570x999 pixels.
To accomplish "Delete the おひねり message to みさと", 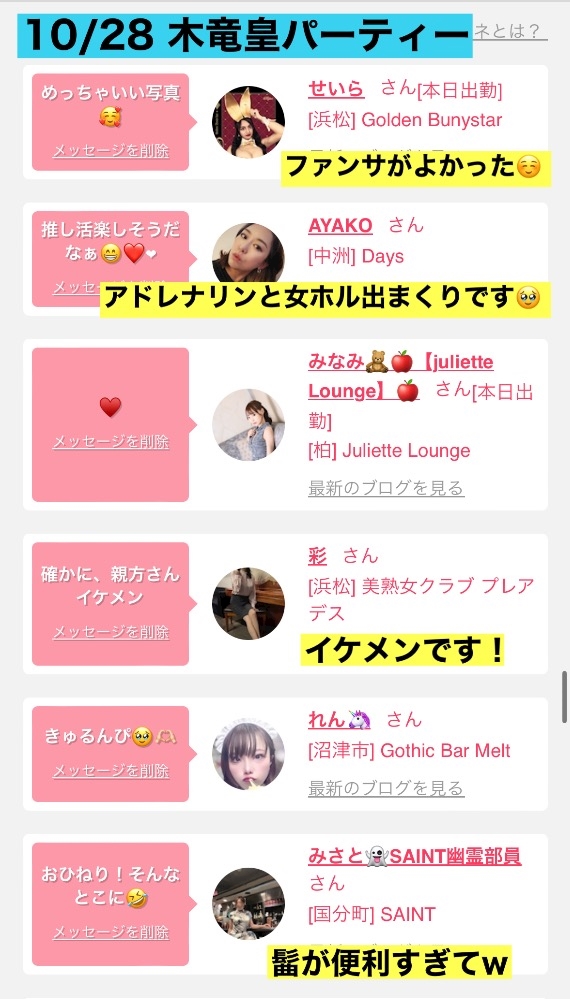I will point(111,933).
